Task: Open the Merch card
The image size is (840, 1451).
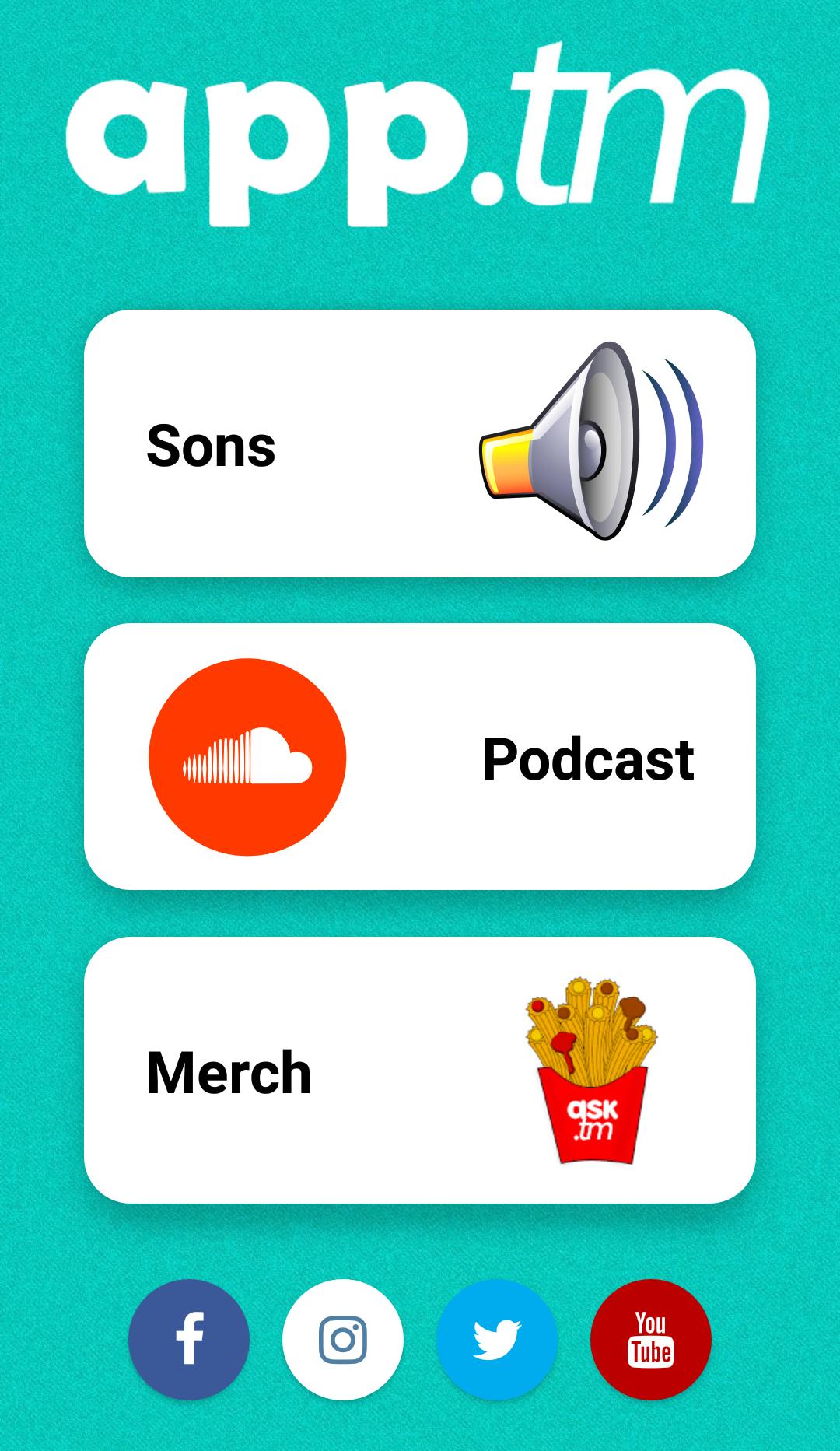Action: point(420,1071)
